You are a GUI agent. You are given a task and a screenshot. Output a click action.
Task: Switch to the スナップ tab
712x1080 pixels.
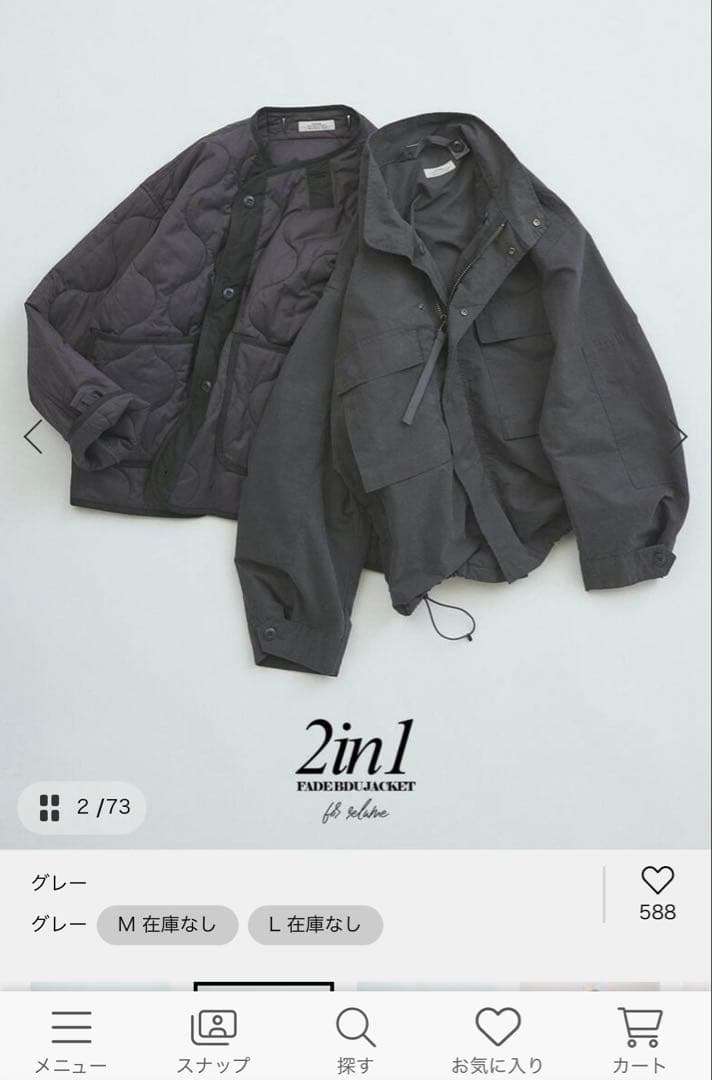click(213, 1040)
